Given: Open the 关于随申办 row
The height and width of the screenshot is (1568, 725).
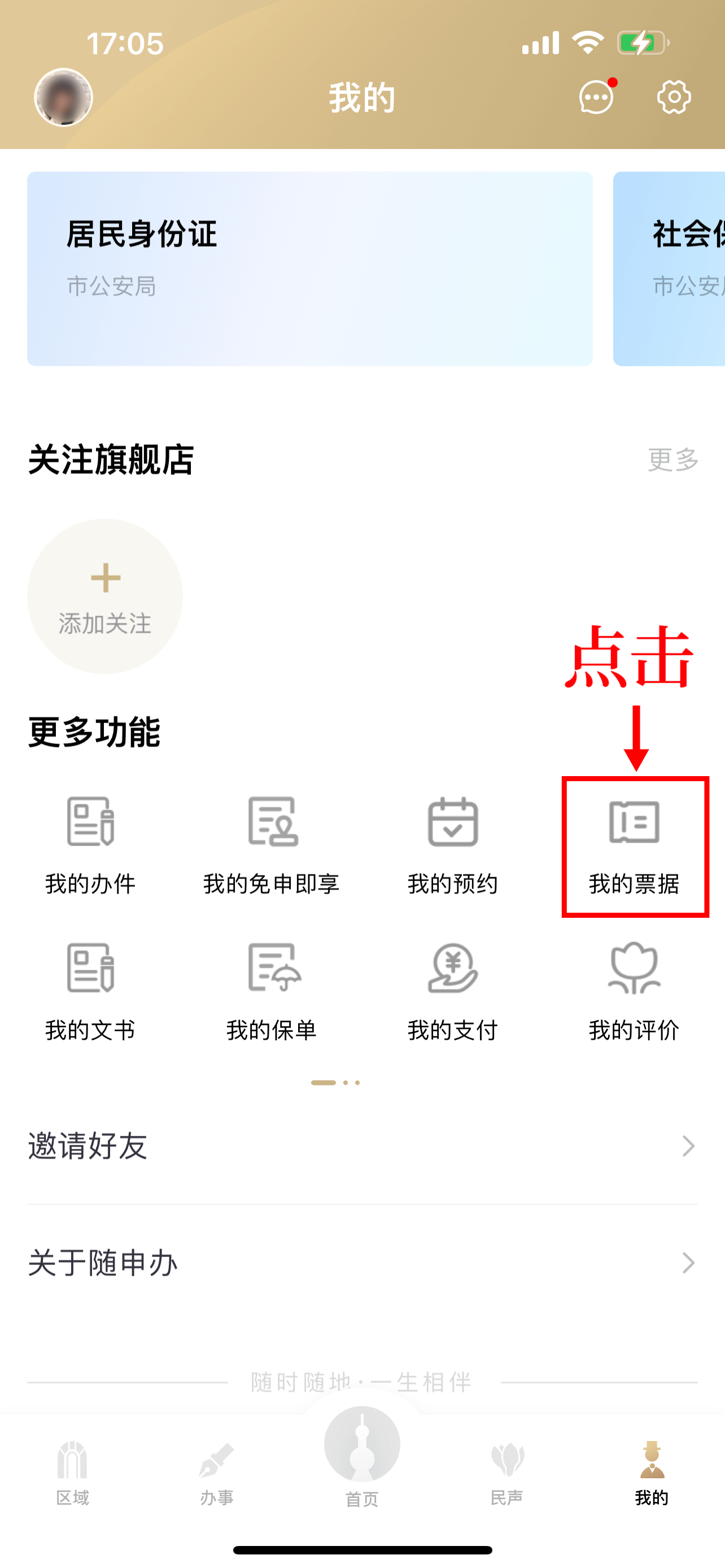Looking at the screenshot, I should pyautogui.click(x=362, y=1263).
